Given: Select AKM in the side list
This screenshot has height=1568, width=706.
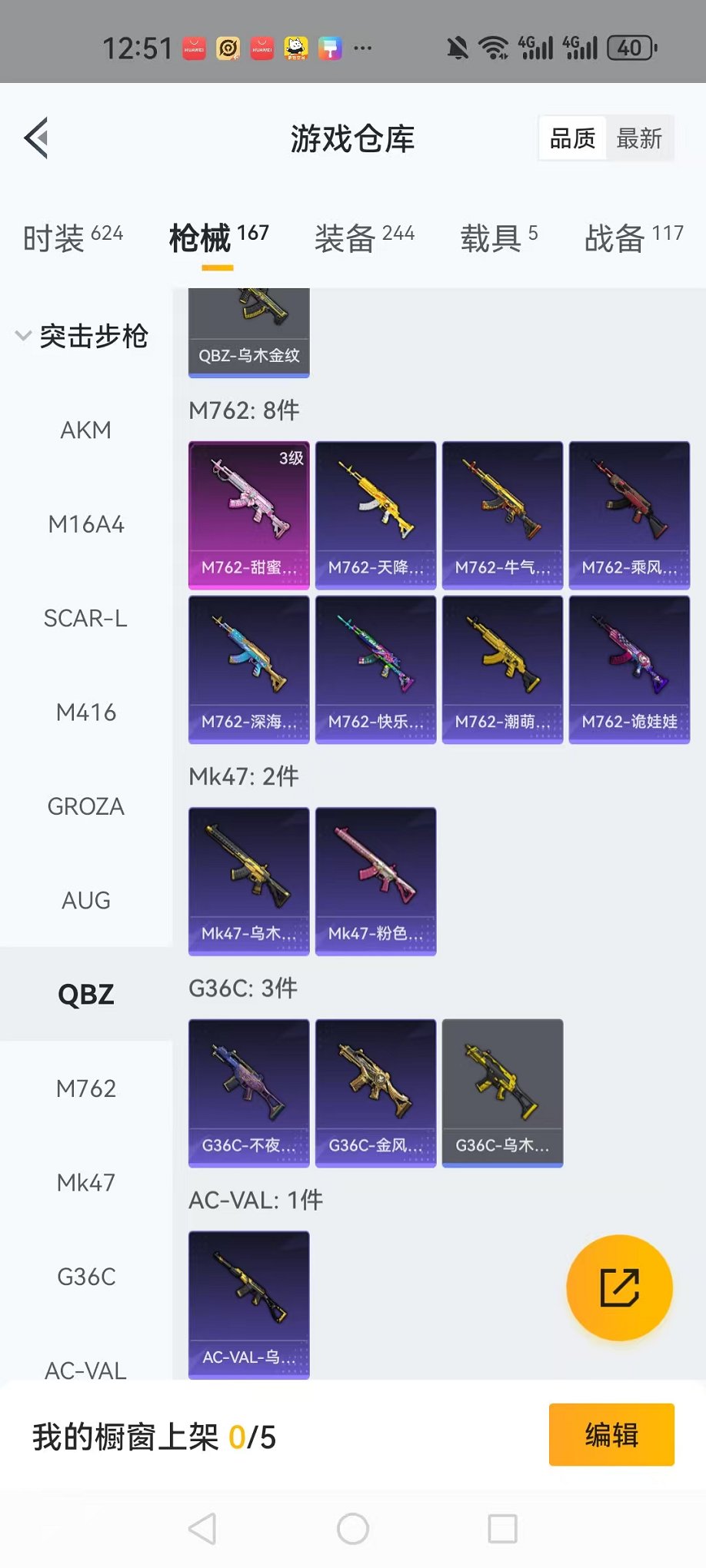Looking at the screenshot, I should (86, 430).
